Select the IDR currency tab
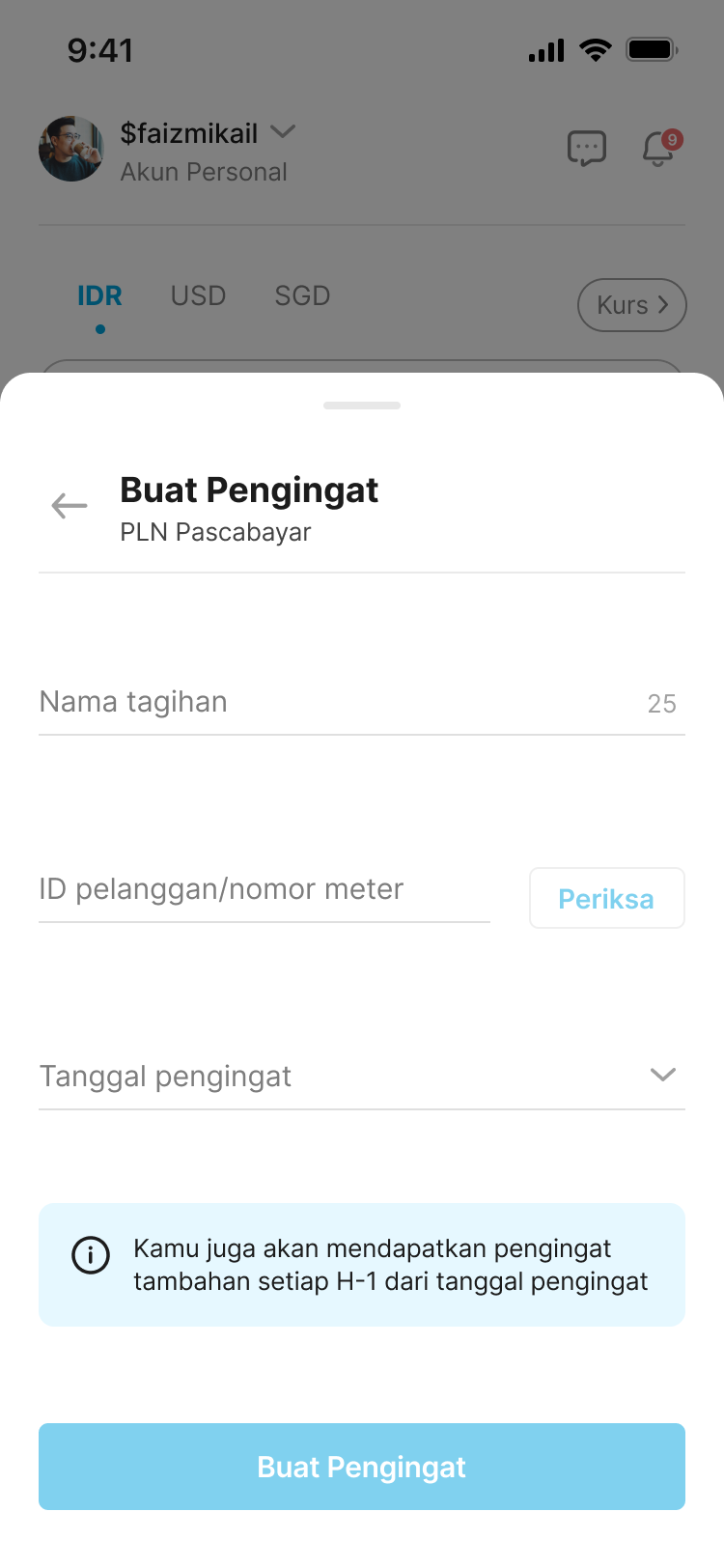 click(x=99, y=295)
